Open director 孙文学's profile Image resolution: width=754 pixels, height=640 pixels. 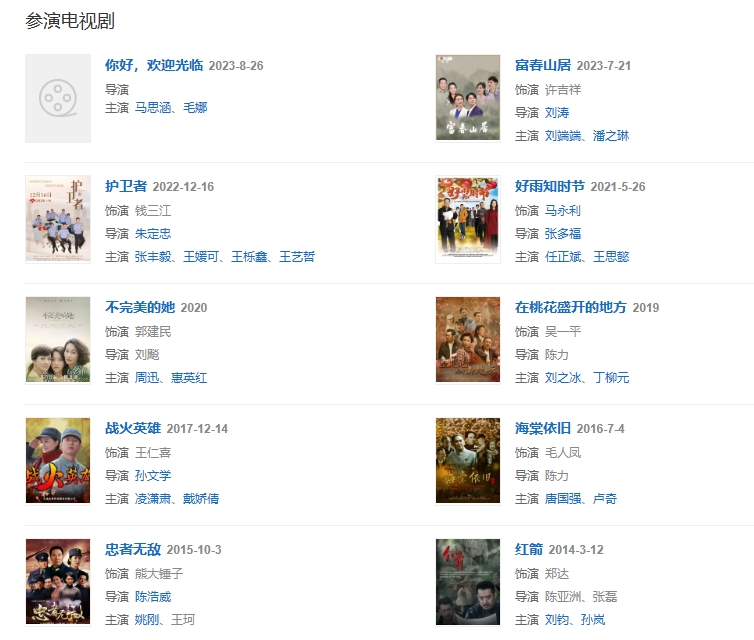point(153,476)
